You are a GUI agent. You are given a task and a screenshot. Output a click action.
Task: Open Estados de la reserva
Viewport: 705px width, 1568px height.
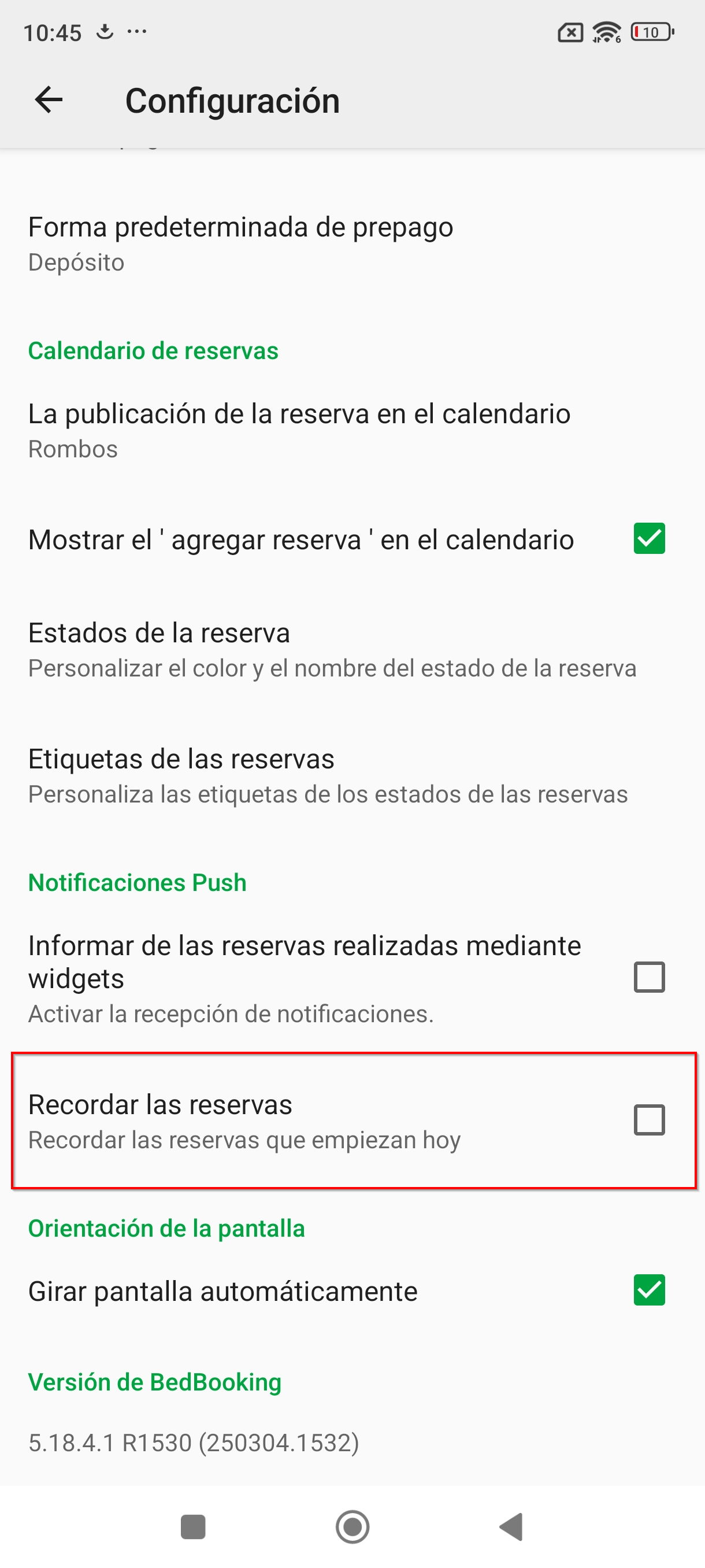coord(352,650)
